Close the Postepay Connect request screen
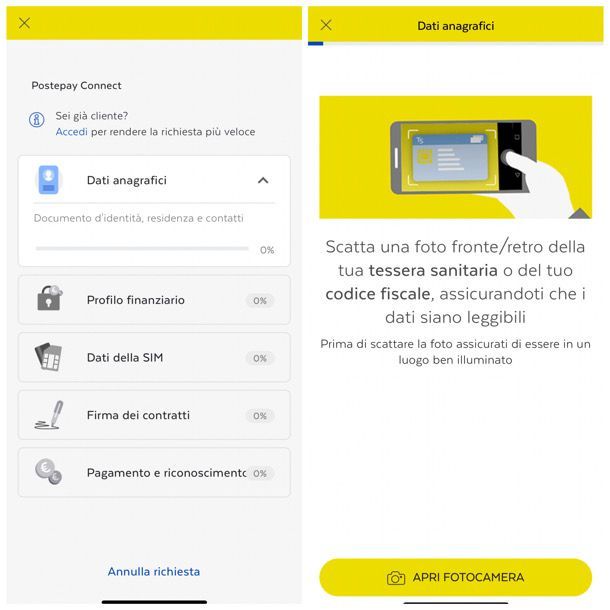Screen dimensions: 610x610 24,23
